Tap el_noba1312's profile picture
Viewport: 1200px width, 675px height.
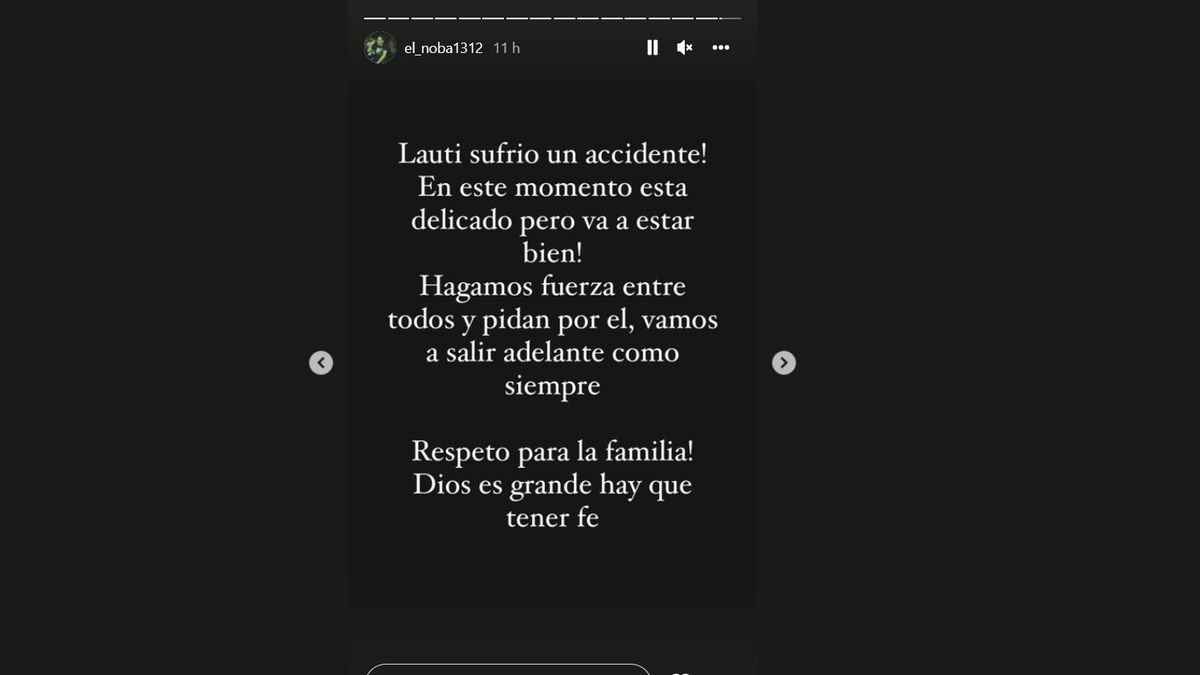[380, 48]
